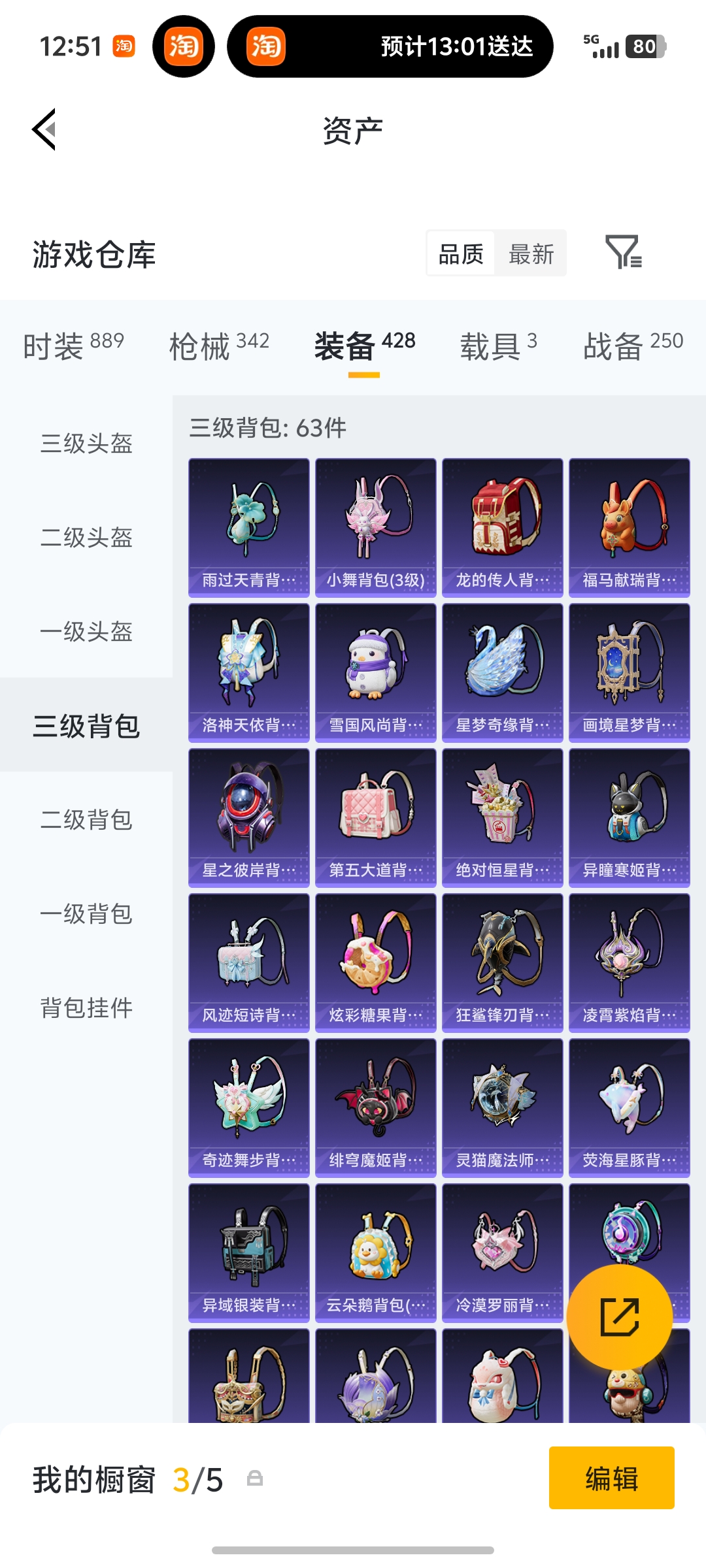
Task: Select the 三级背包 category in sidebar
Action: point(87,727)
